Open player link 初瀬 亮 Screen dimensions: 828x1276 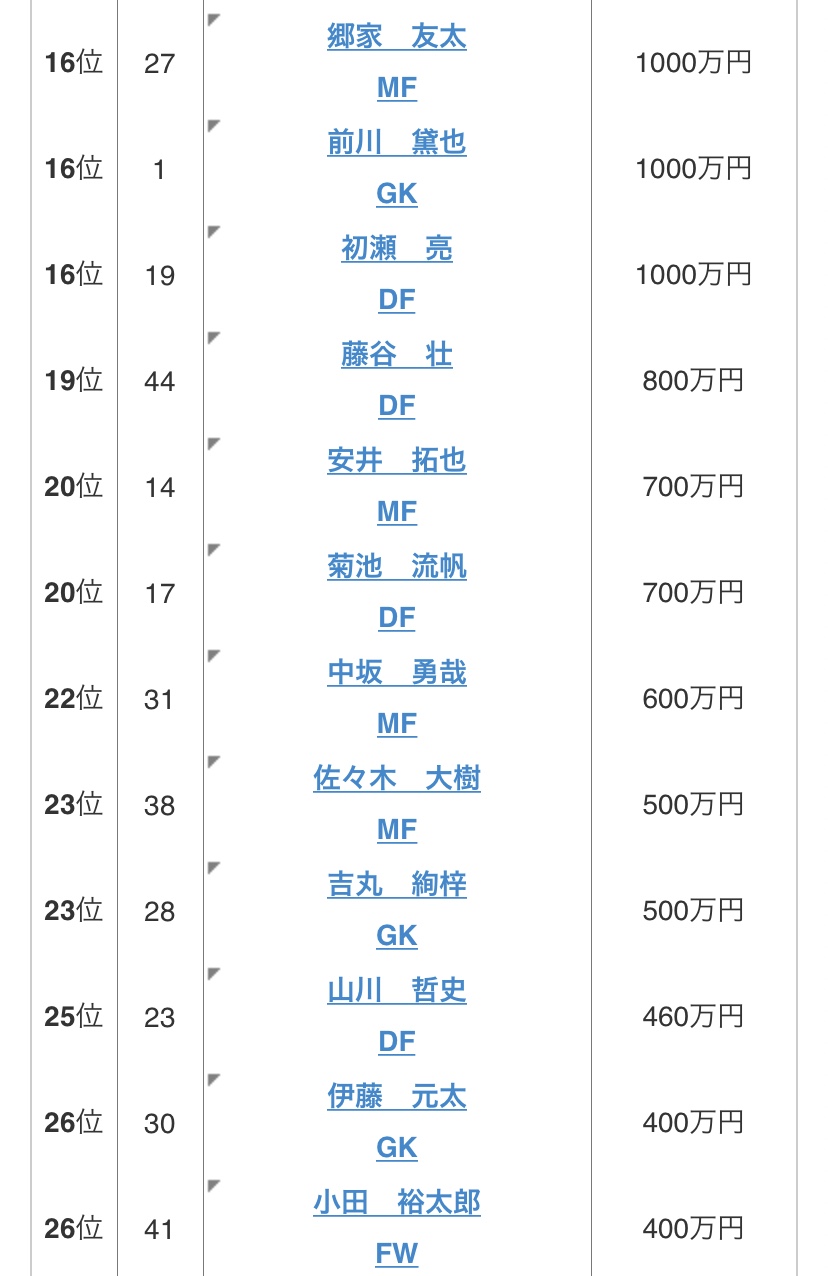[397, 249]
